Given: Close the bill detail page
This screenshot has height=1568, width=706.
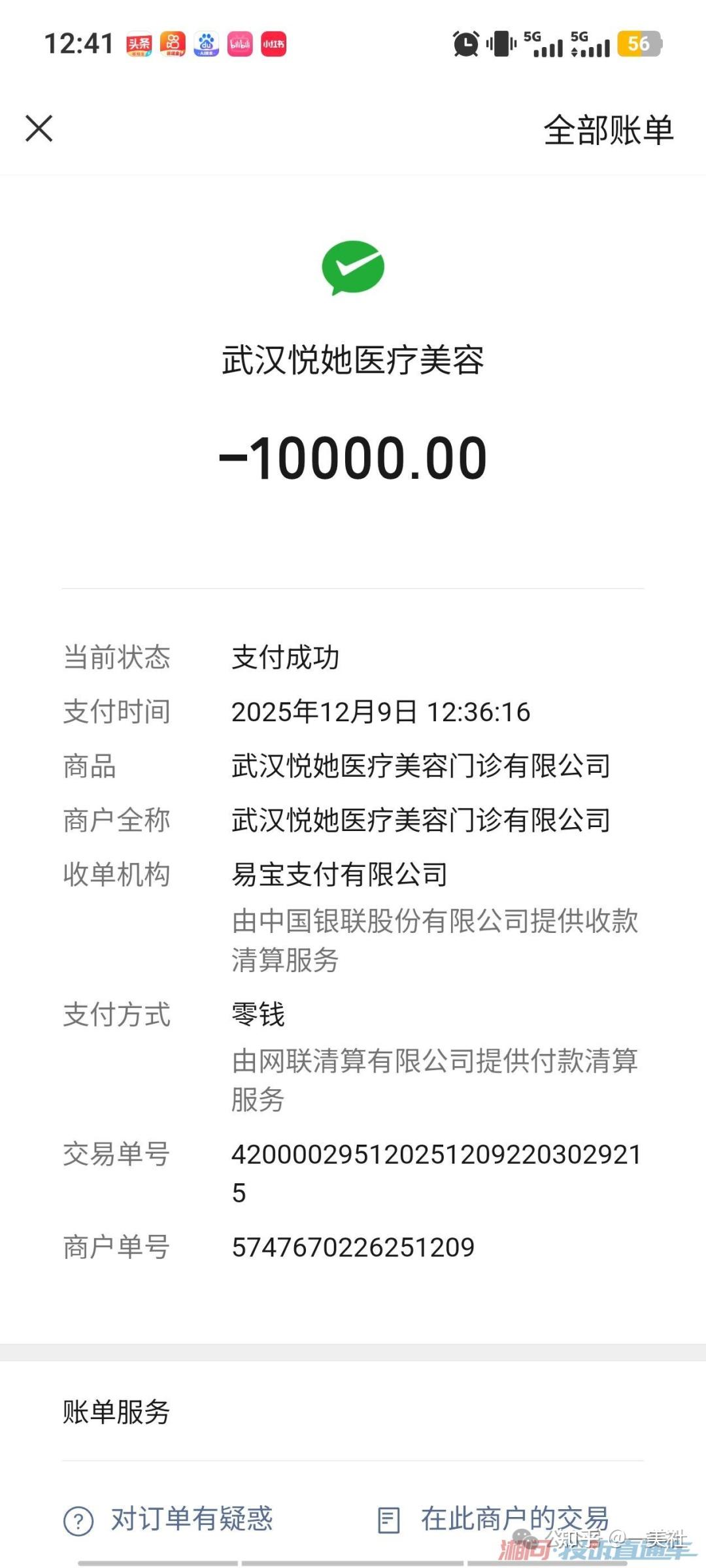Looking at the screenshot, I should 38,128.
